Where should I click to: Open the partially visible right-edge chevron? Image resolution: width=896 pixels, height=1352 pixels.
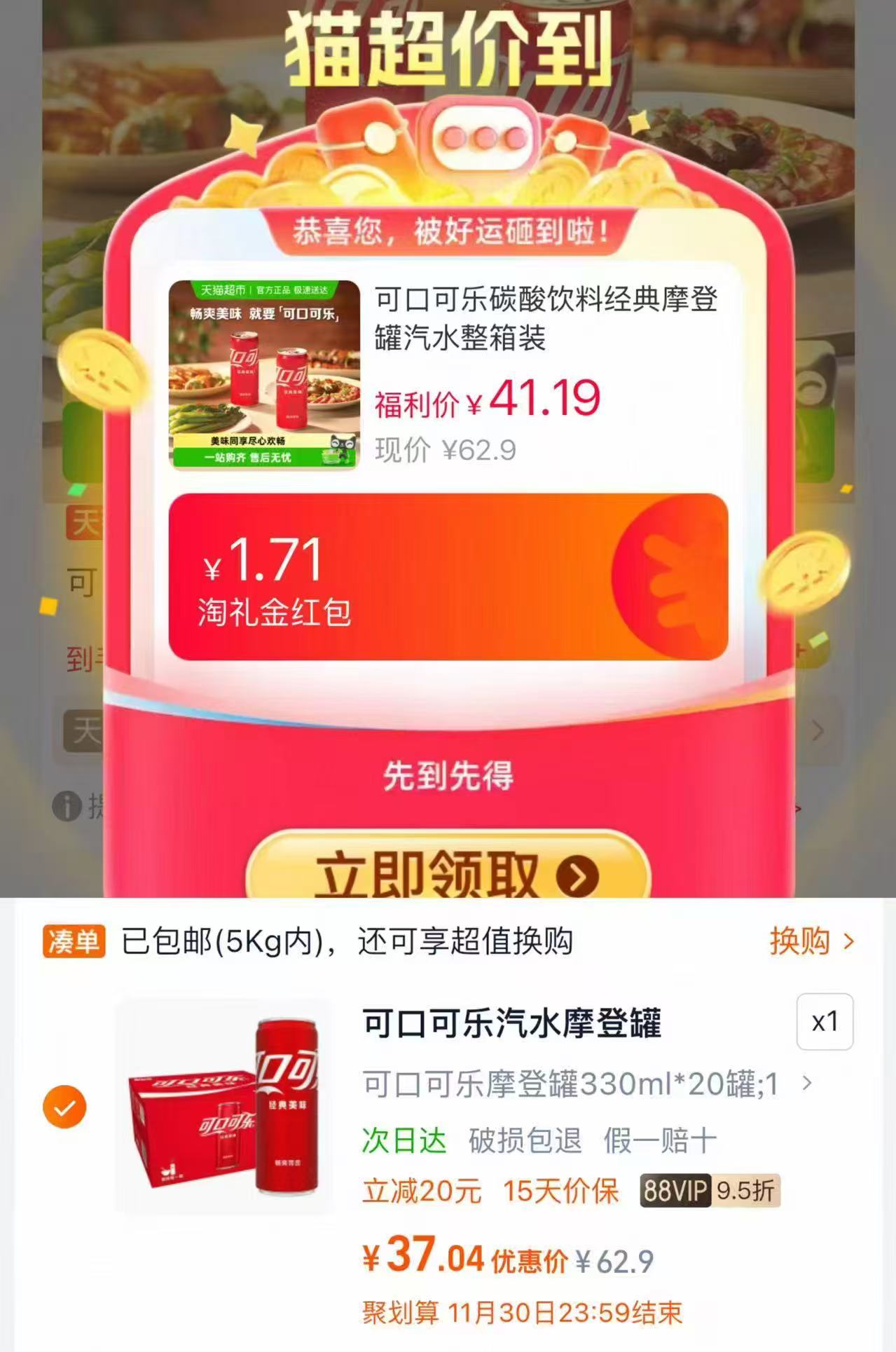[818, 731]
